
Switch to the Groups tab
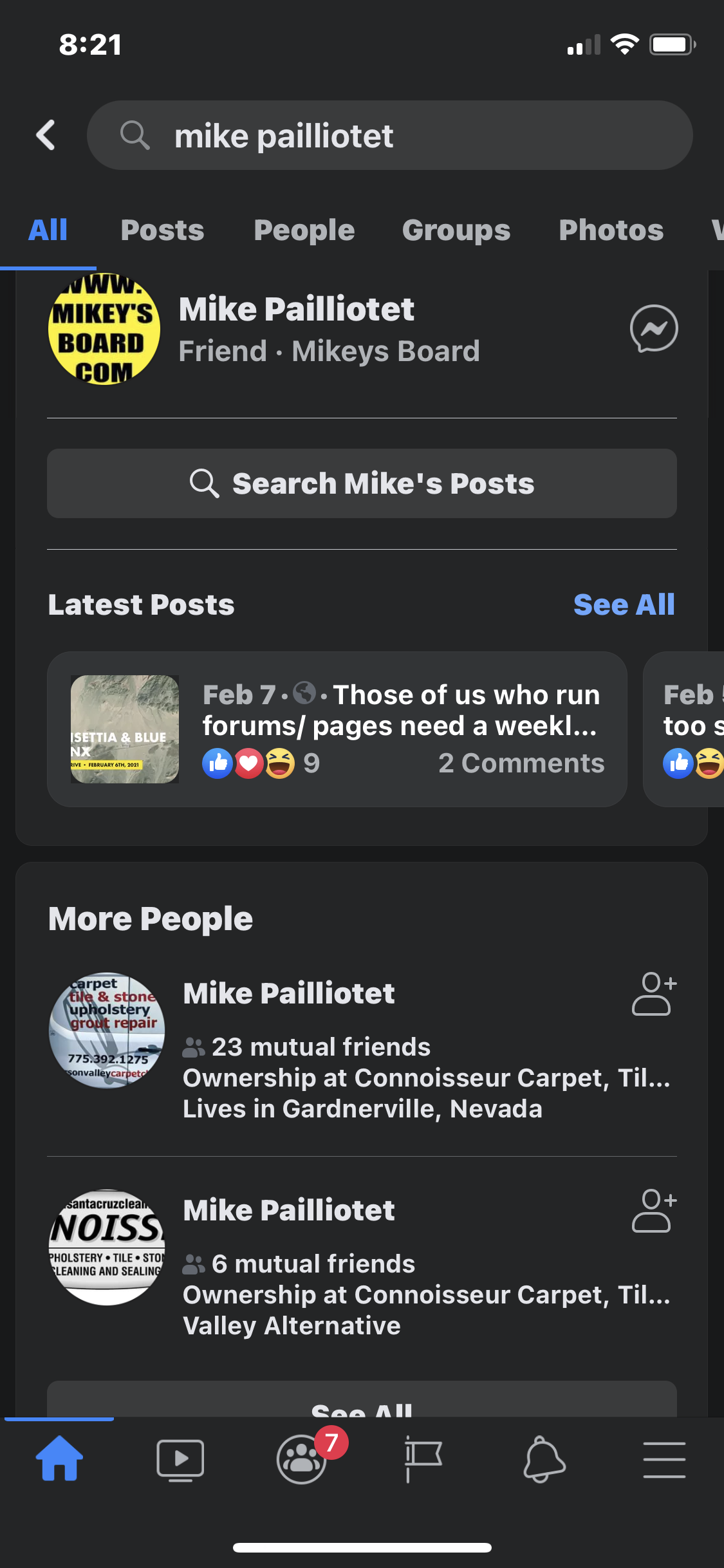tap(456, 230)
